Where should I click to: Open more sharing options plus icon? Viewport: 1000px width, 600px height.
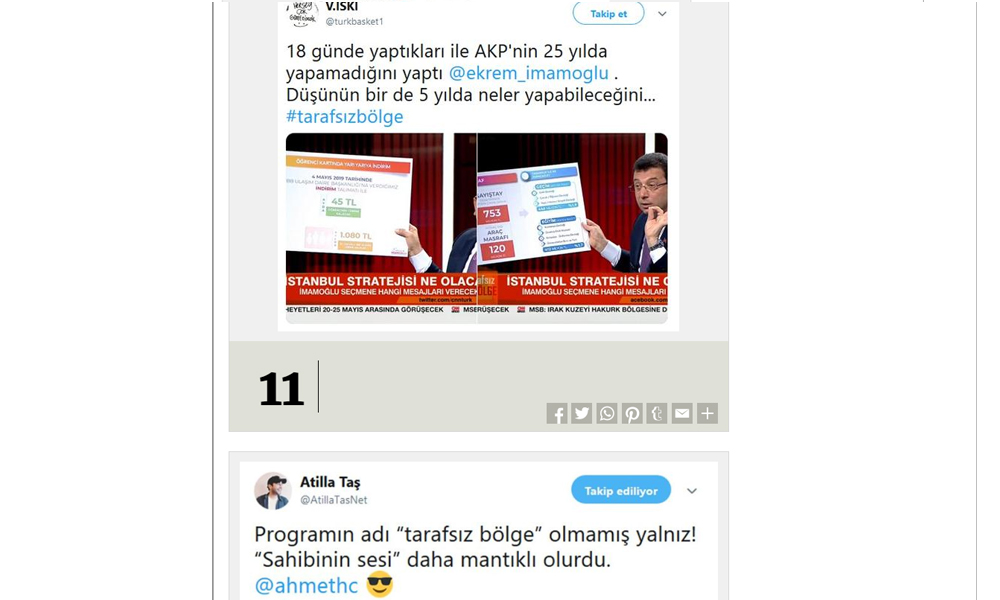tap(707, 413)
